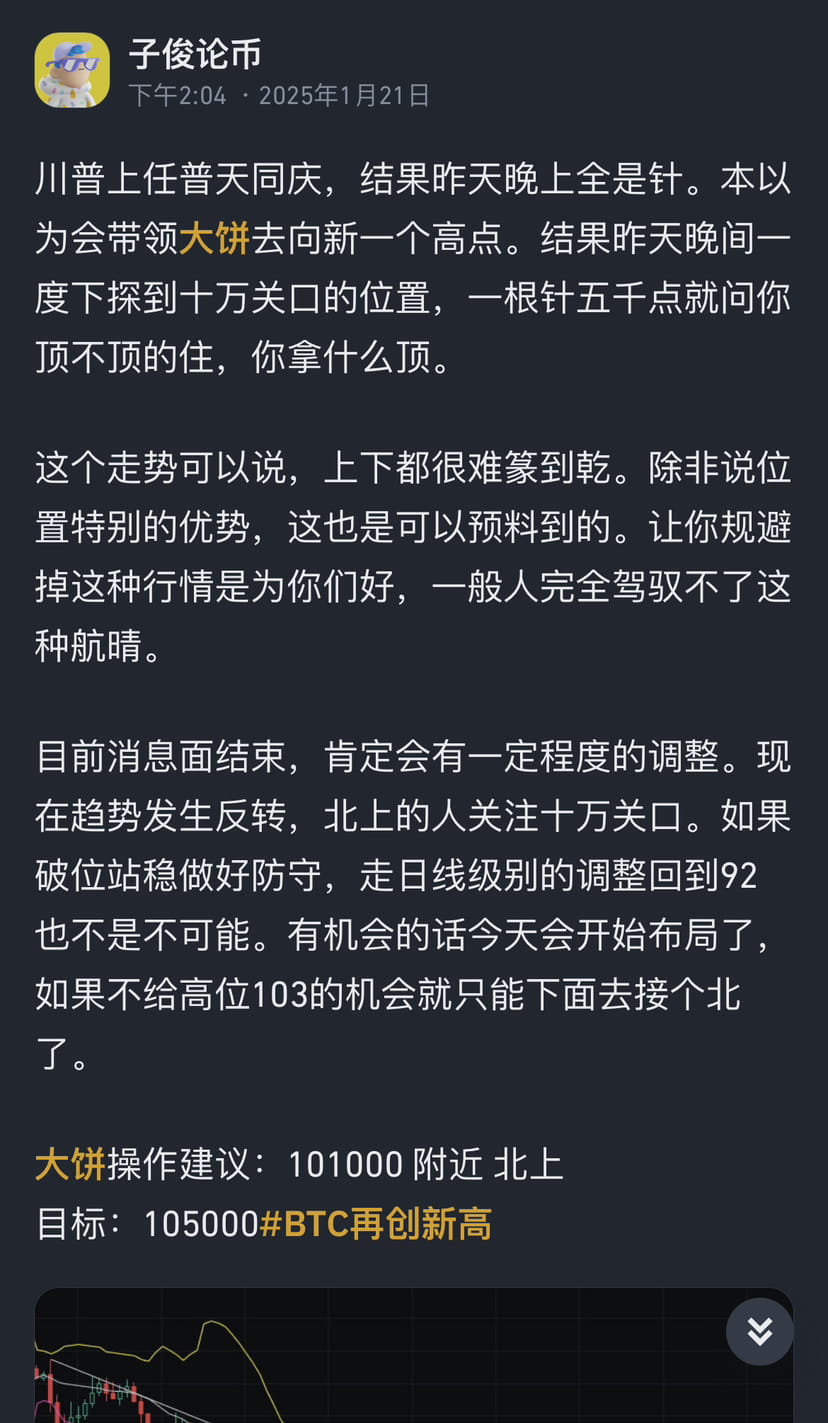The image size is (828, 1423).
Task: Open author name 子俊论币
Action: [x=195, y=53]
